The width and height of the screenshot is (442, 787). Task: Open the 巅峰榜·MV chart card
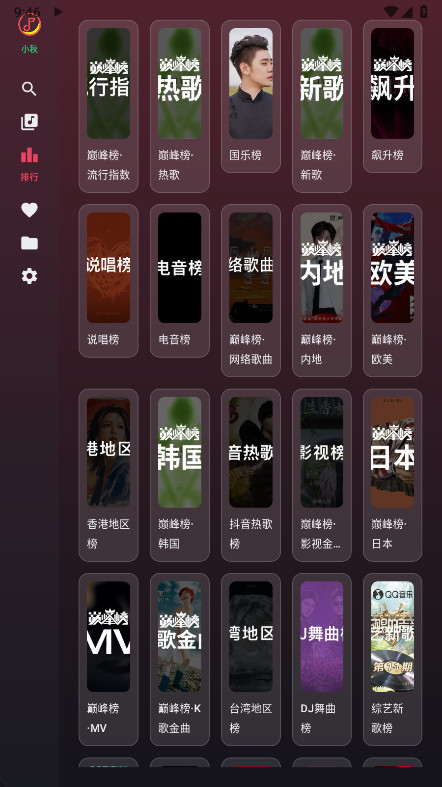(108, 659)
